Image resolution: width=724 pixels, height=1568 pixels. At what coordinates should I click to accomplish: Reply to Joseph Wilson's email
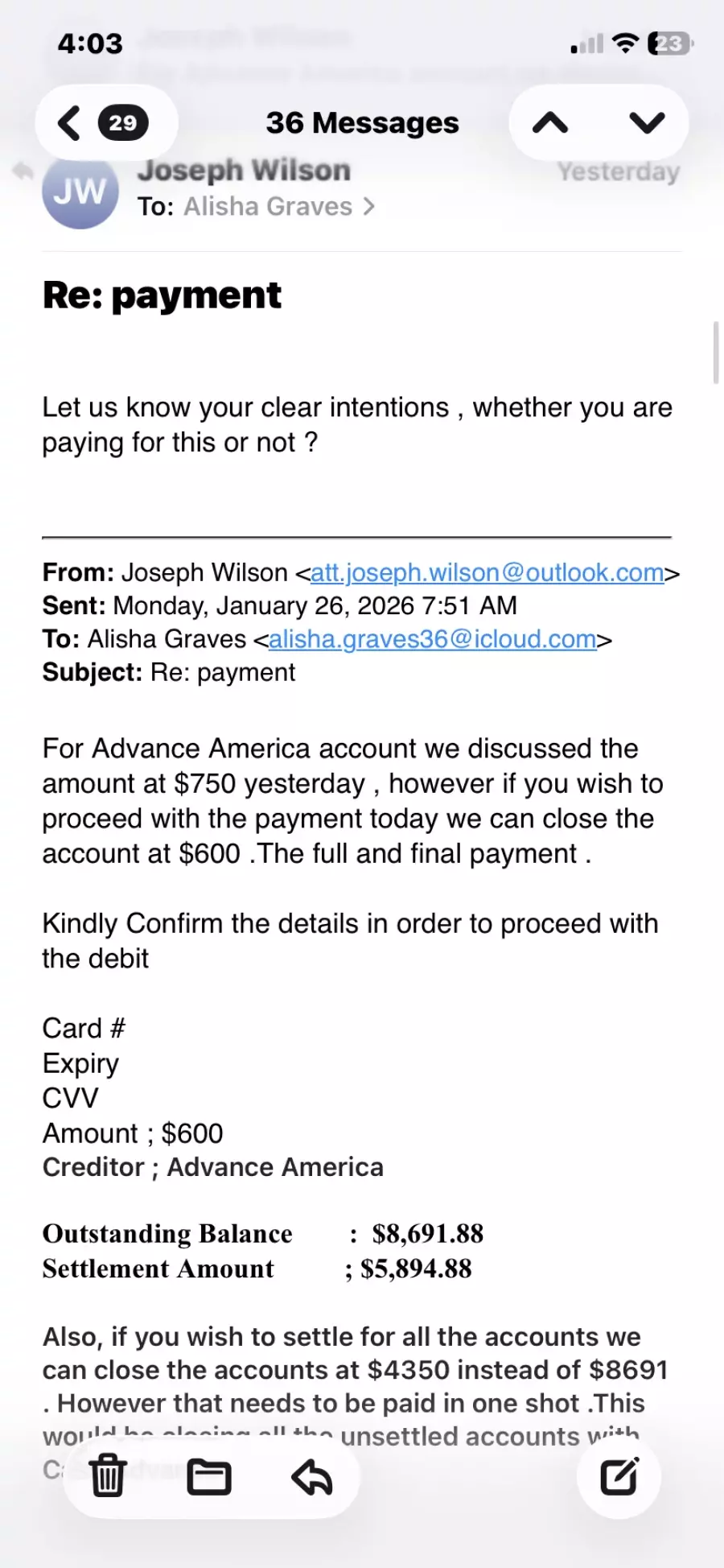[x=312, y=1476]
